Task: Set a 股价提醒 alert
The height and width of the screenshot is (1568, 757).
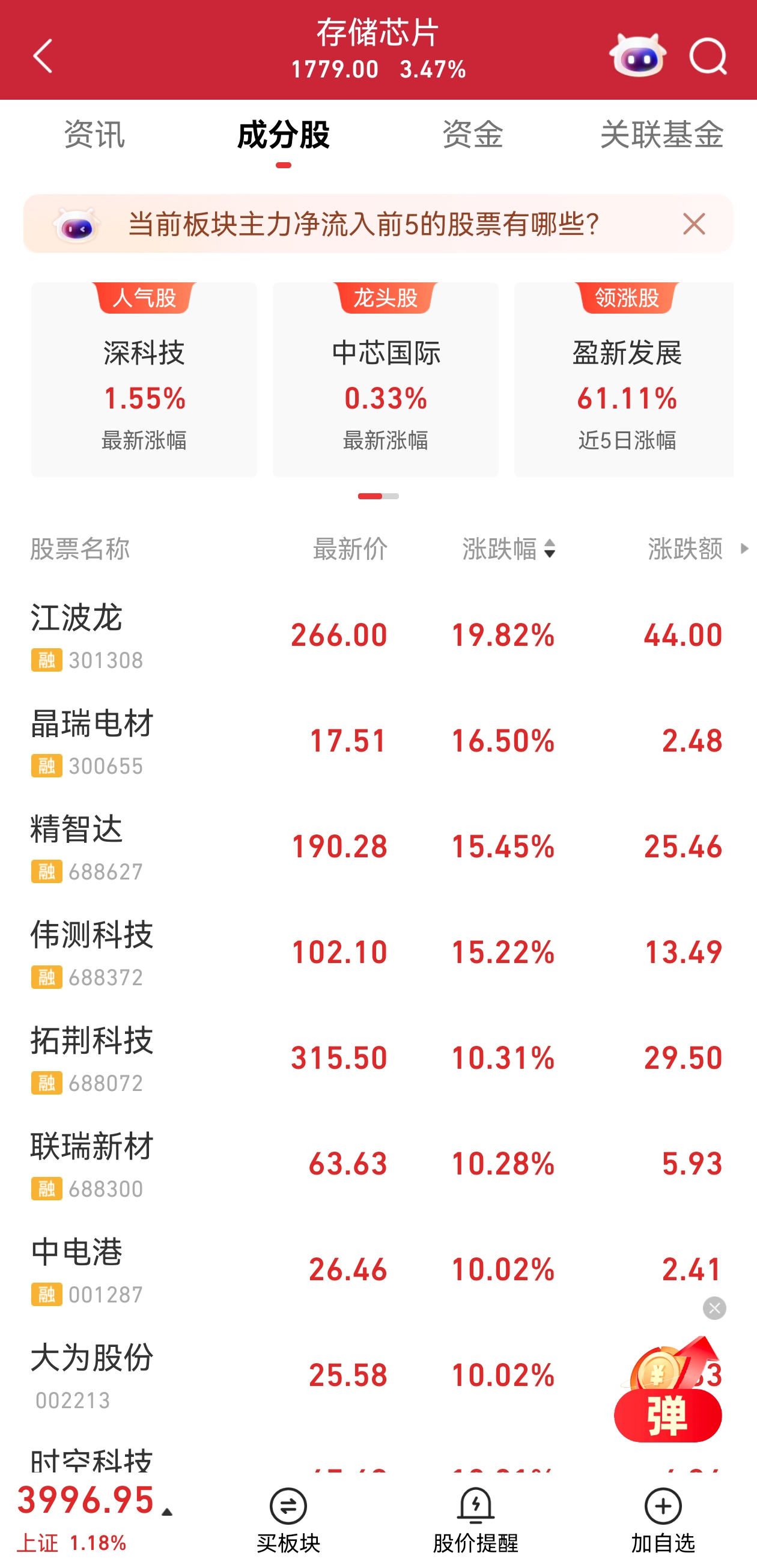Action: (475, 1520)
